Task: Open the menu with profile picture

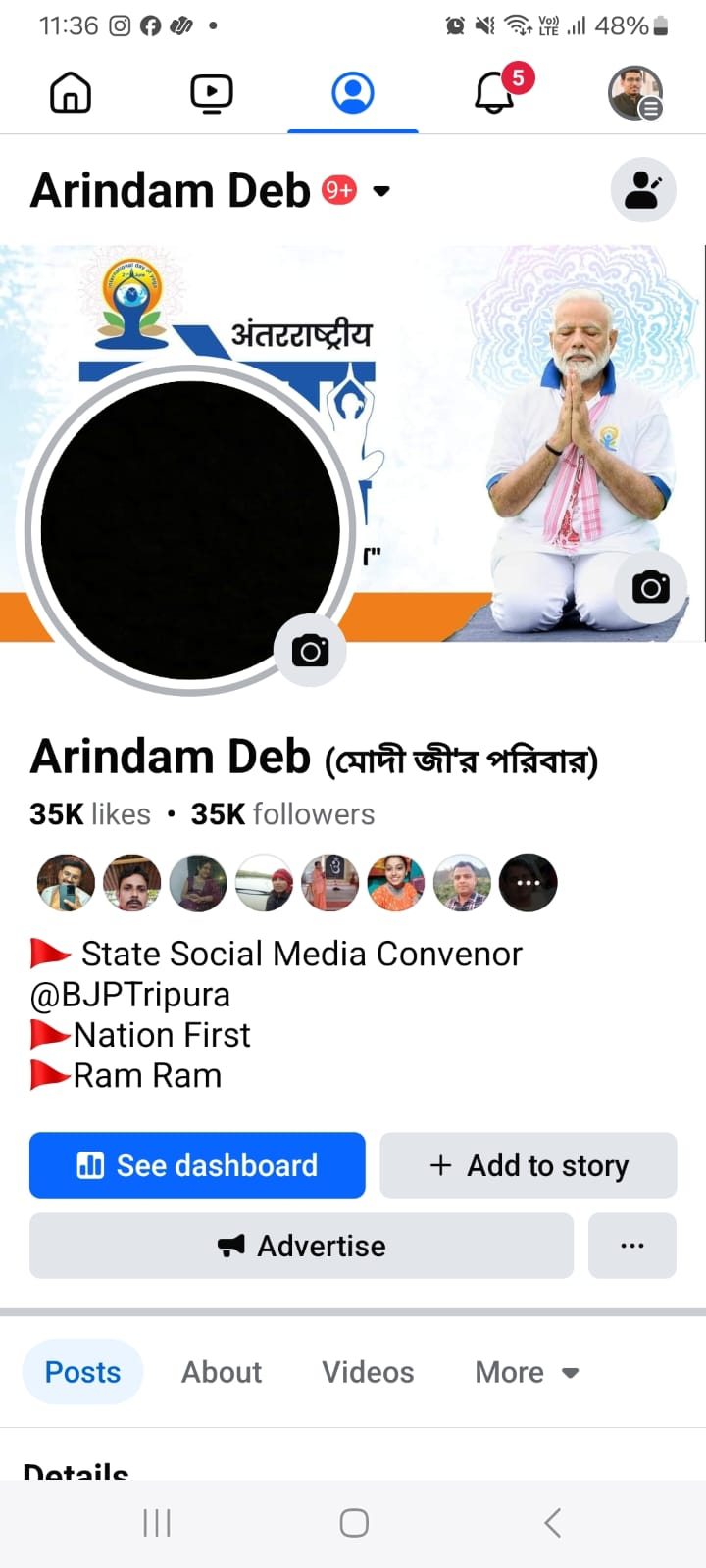Action: [x=635, y=93]
